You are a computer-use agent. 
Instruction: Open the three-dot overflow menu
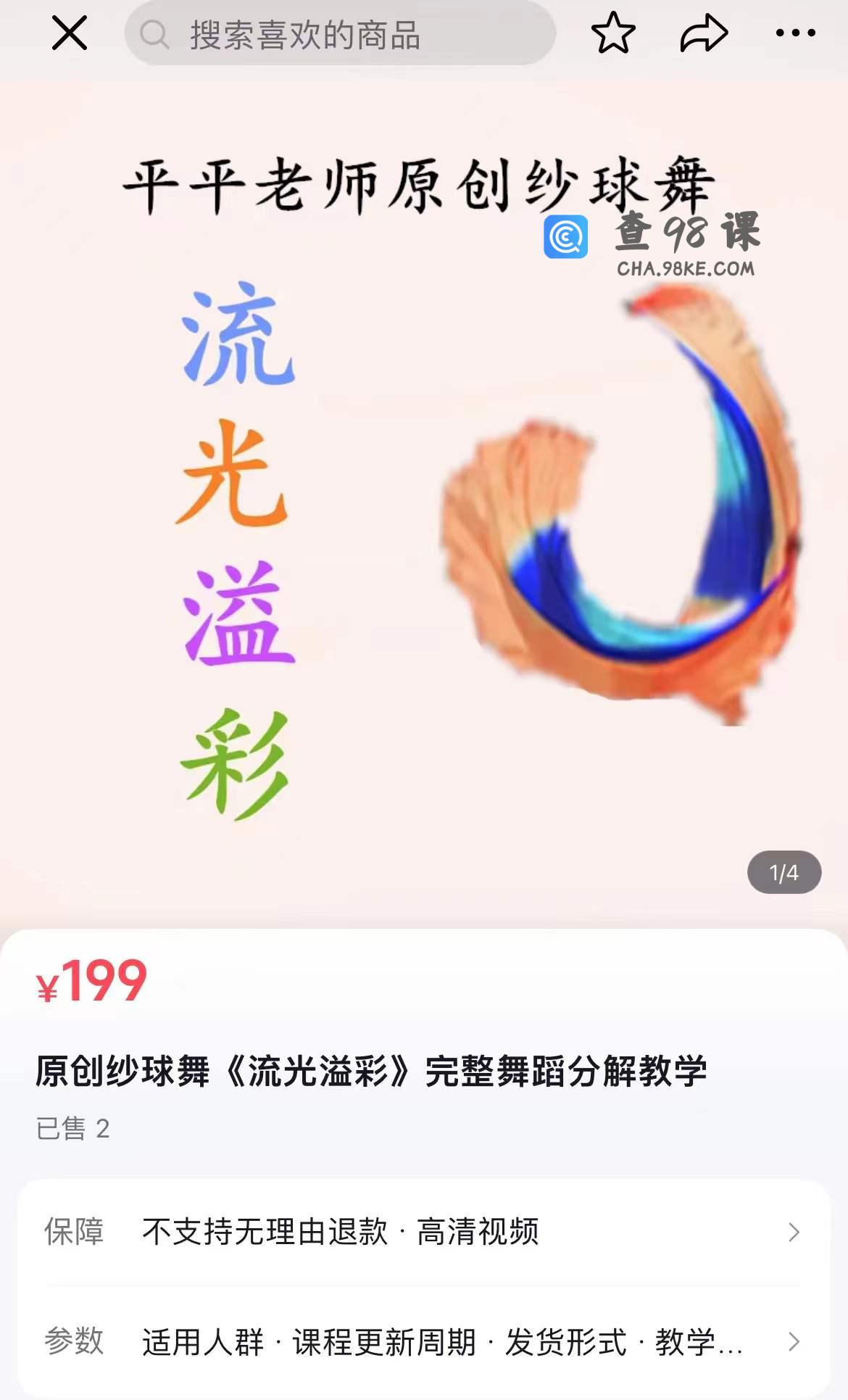[795, 33]
